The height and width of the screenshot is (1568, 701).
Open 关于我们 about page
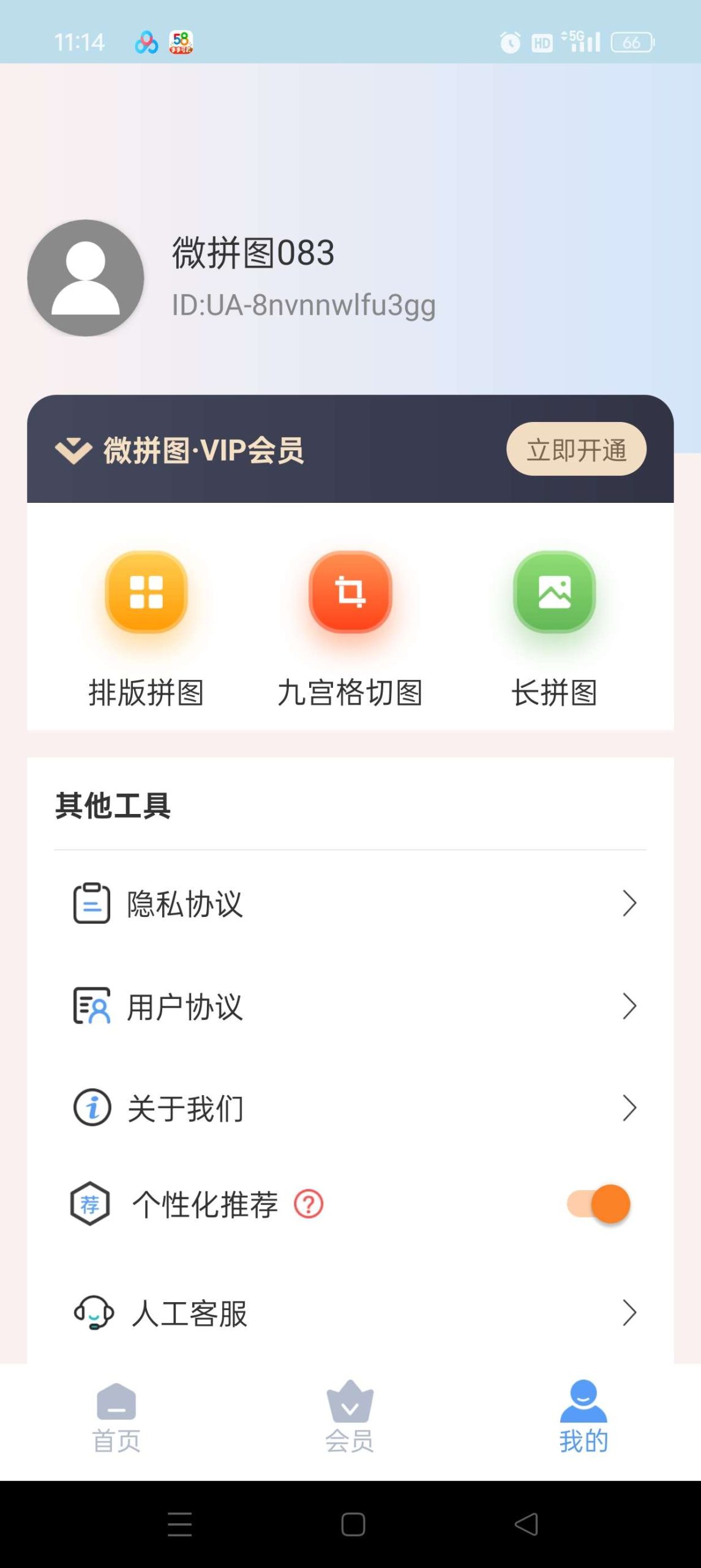185,1107
